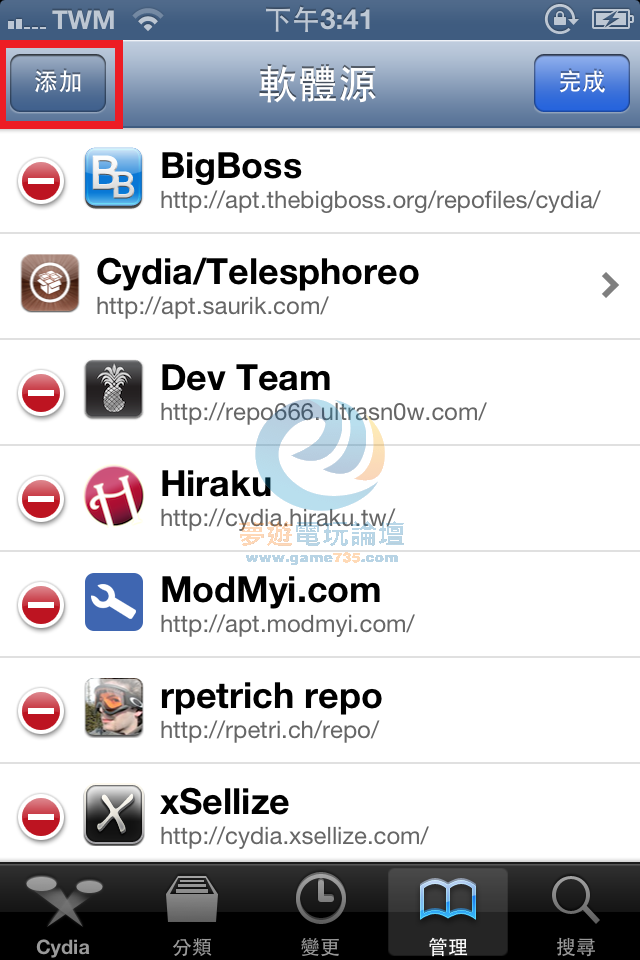The height and width of the screenshot is (960, 640).
Task: Open the Cydia/Telesphoreo source
Action: tap(320, 287)
